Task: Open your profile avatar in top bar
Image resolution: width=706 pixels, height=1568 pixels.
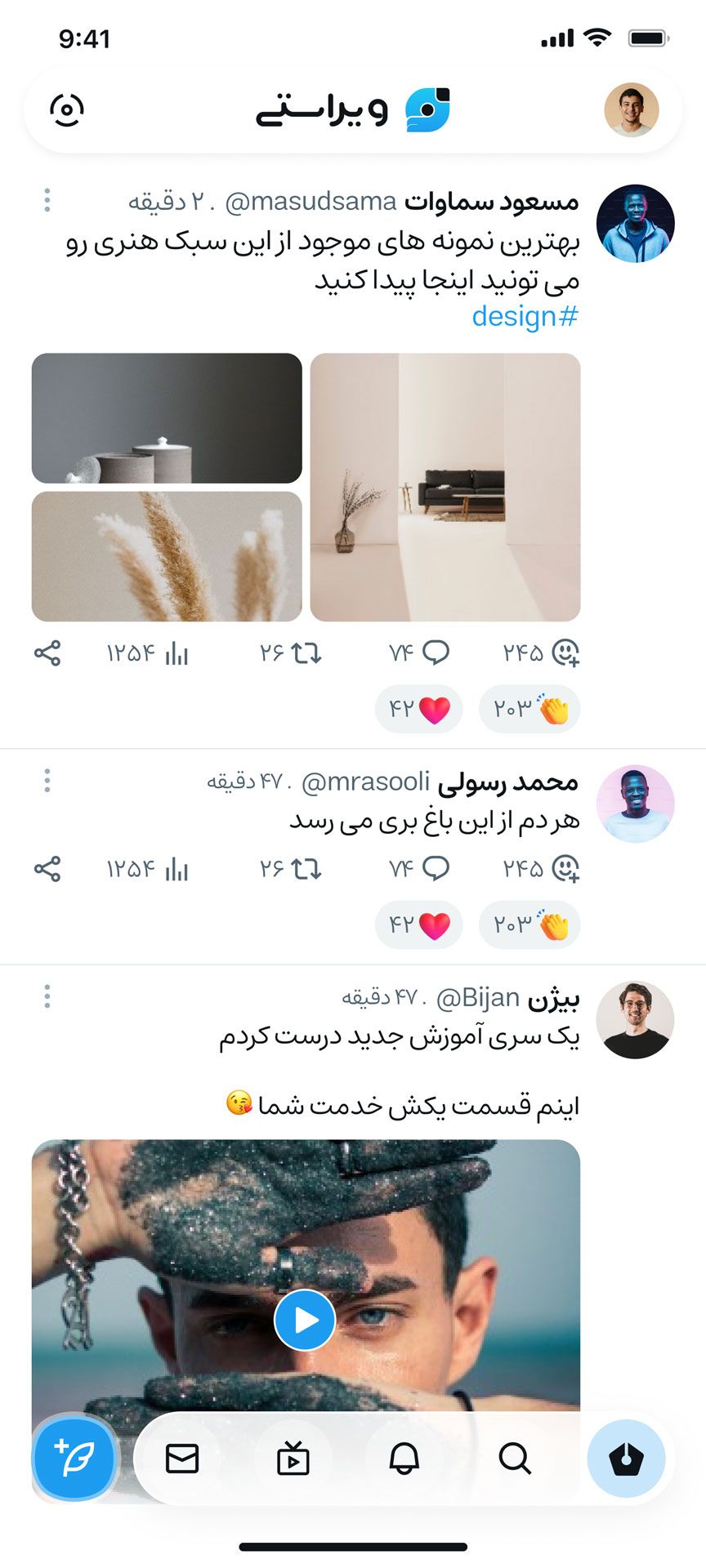Action: 631,109
